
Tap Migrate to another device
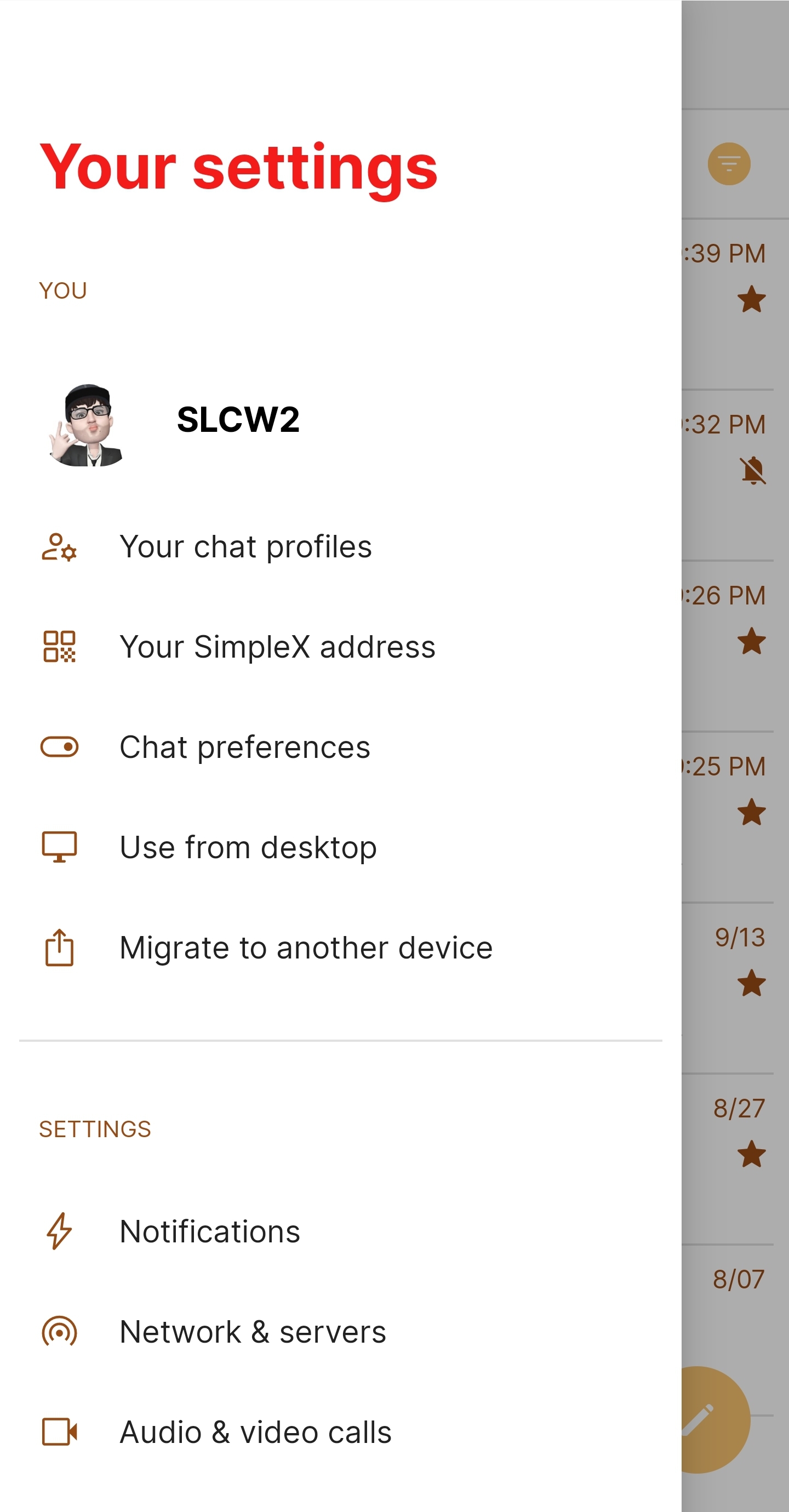click(305, 948)
